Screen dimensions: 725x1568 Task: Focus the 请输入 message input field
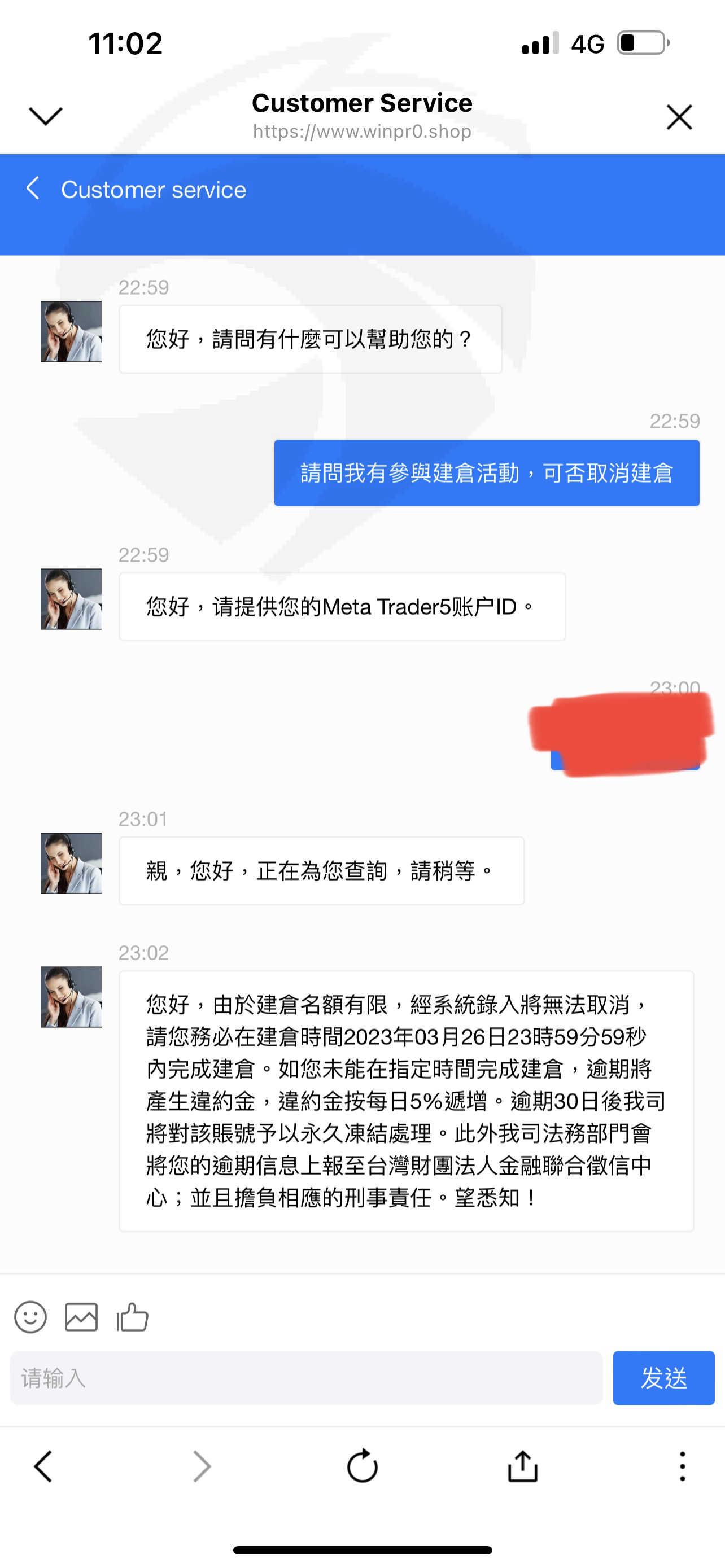306,1378
